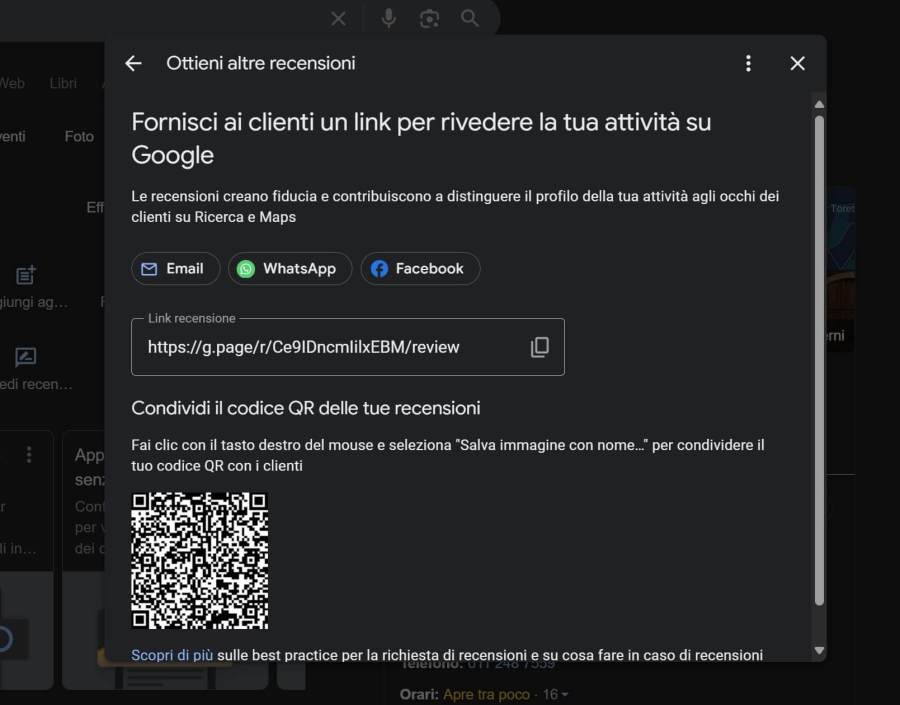Share the review link via Email
This screenshot has height=705, width=900.
click(x=173, y=269)
